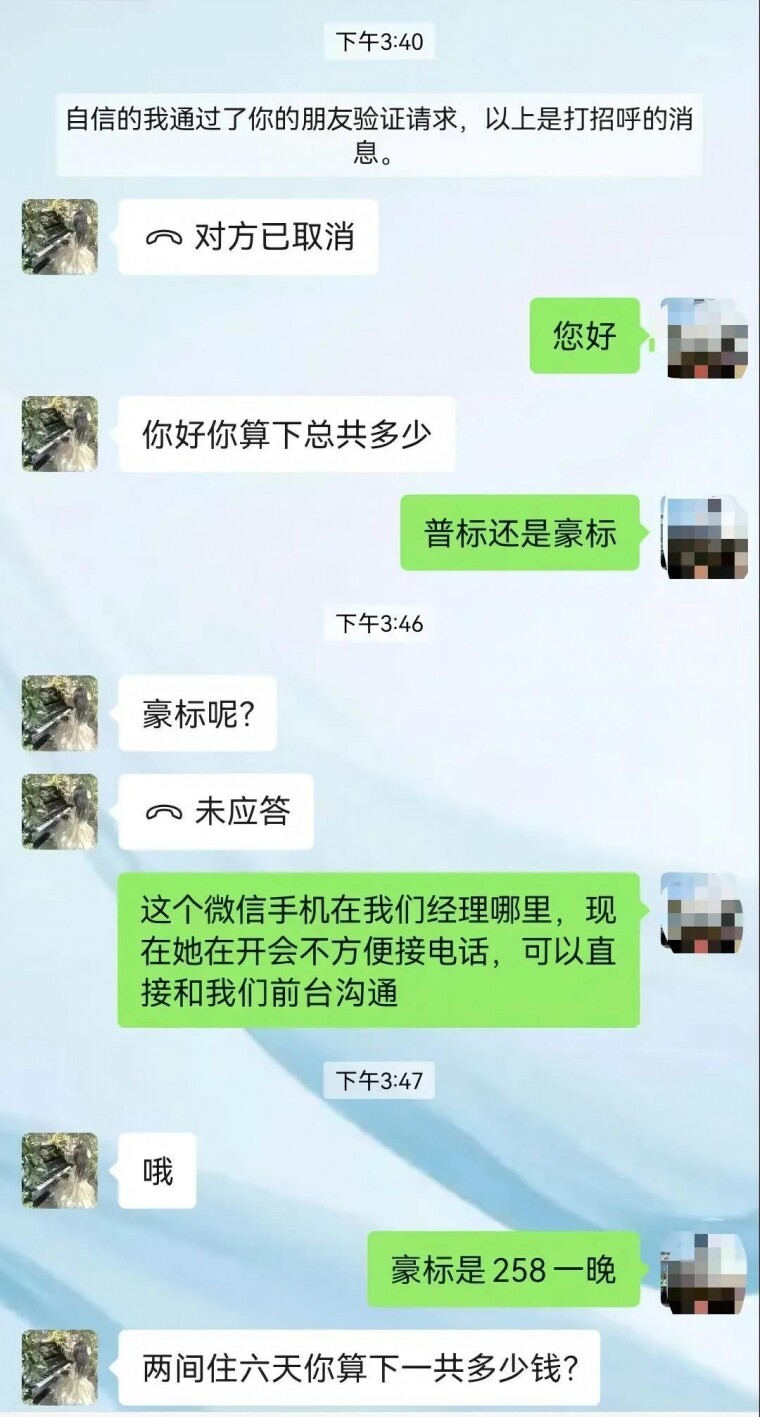Image resolution: width=760 pixels, height=1417 pixels.
Task: Tap the '对方已取消' call record bubble
Action: [248, 237]
